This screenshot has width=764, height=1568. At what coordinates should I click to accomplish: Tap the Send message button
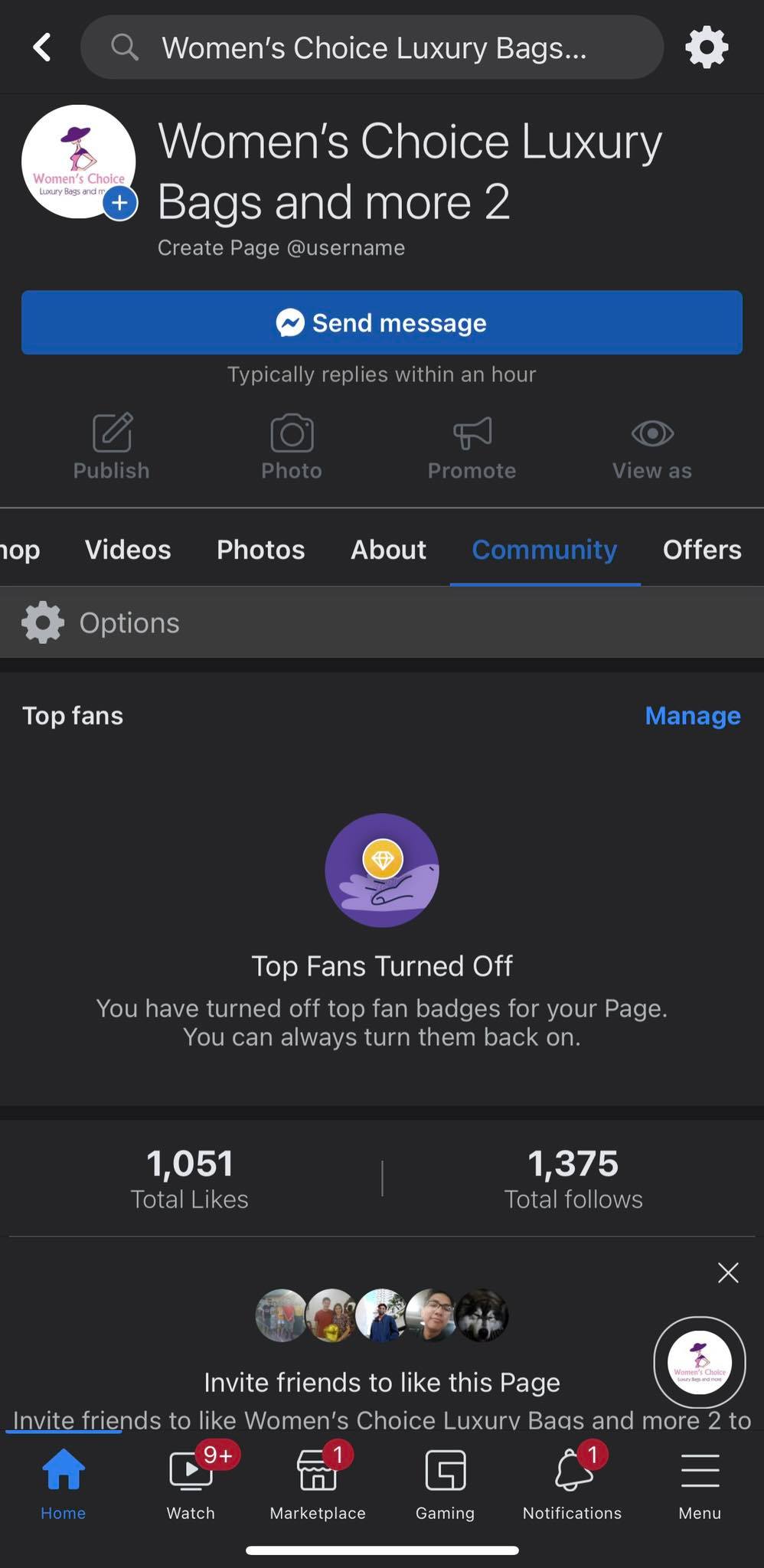(x=382, y=322)
